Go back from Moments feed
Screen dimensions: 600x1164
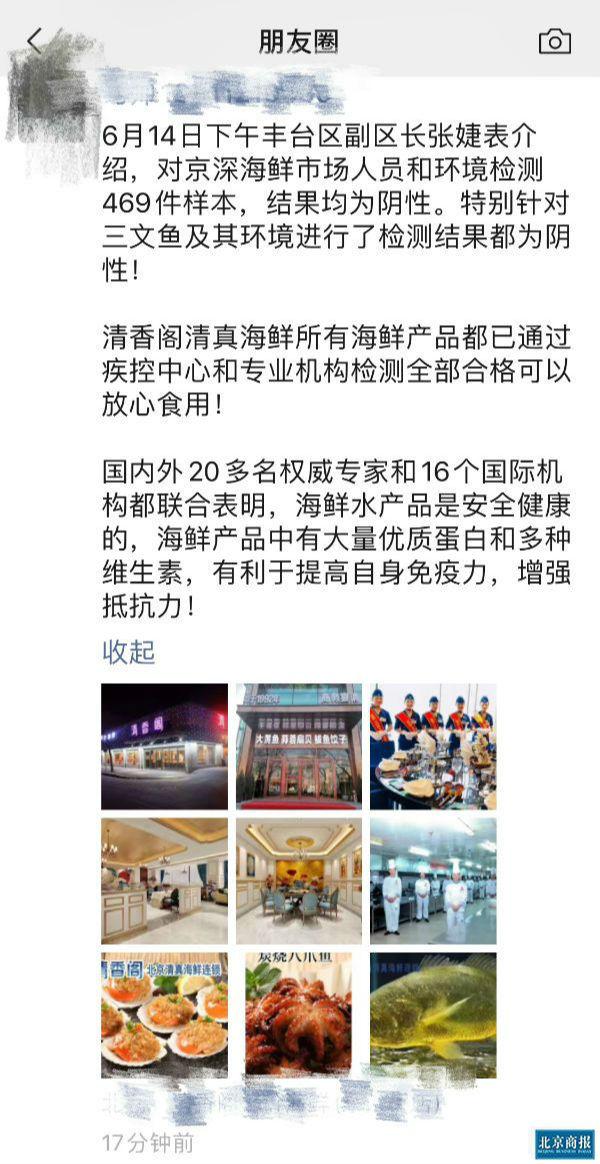point(35,41)
